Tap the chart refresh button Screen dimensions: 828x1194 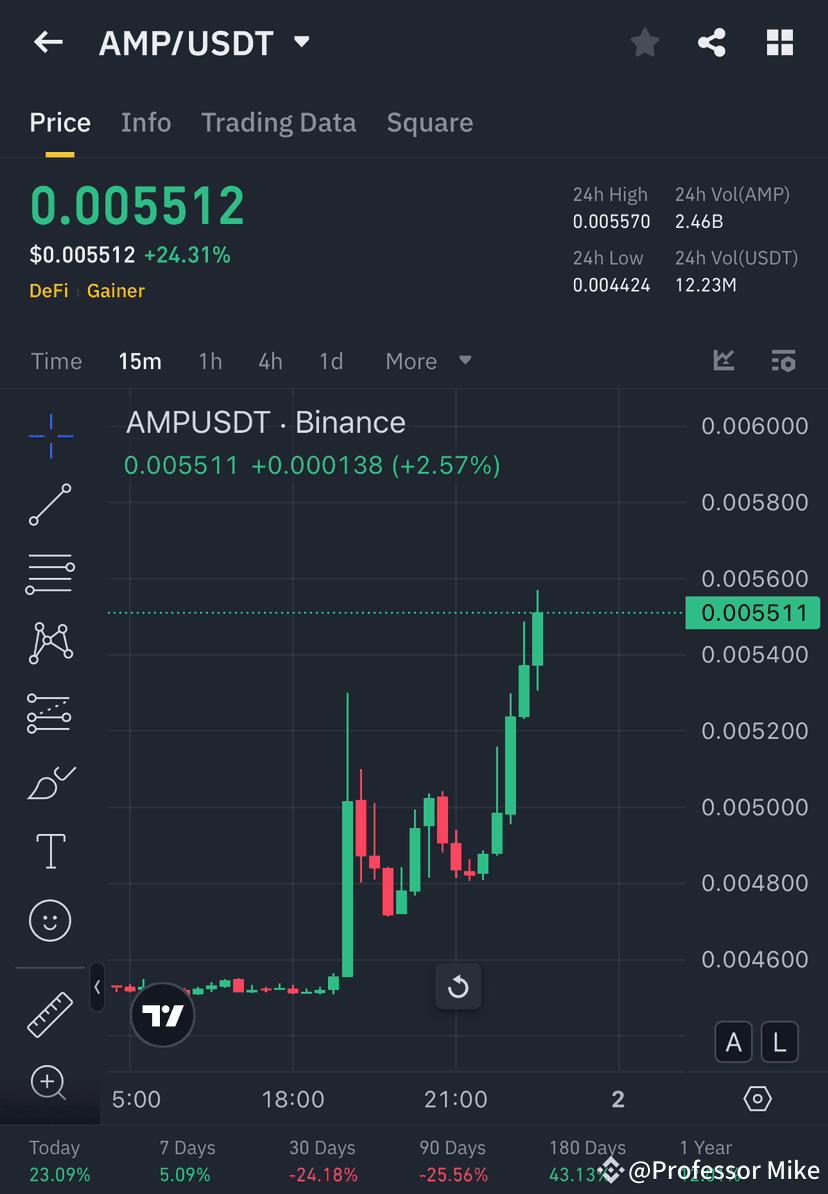click(x=458, y=987)
